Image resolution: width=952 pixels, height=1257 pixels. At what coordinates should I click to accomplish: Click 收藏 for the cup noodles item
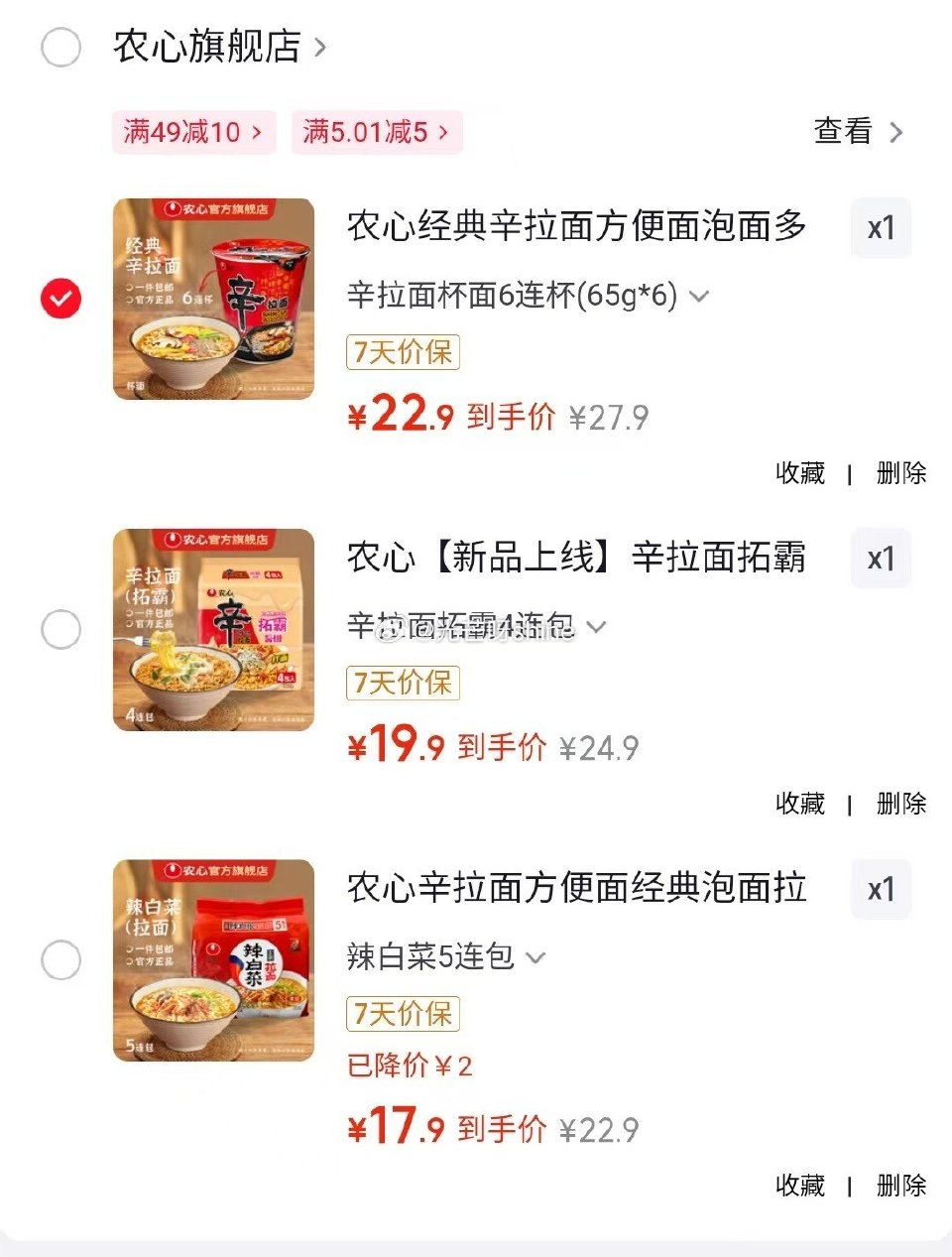click(x=800, y=473)
